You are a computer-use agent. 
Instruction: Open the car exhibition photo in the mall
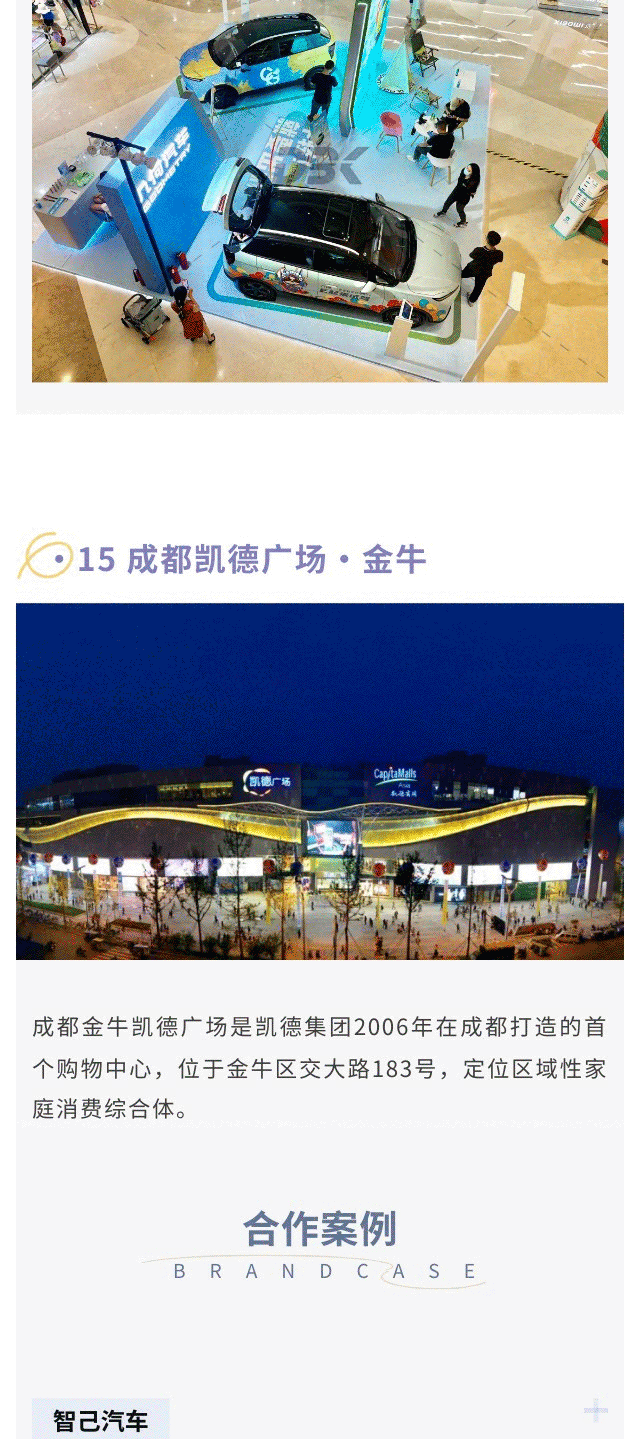319,190
